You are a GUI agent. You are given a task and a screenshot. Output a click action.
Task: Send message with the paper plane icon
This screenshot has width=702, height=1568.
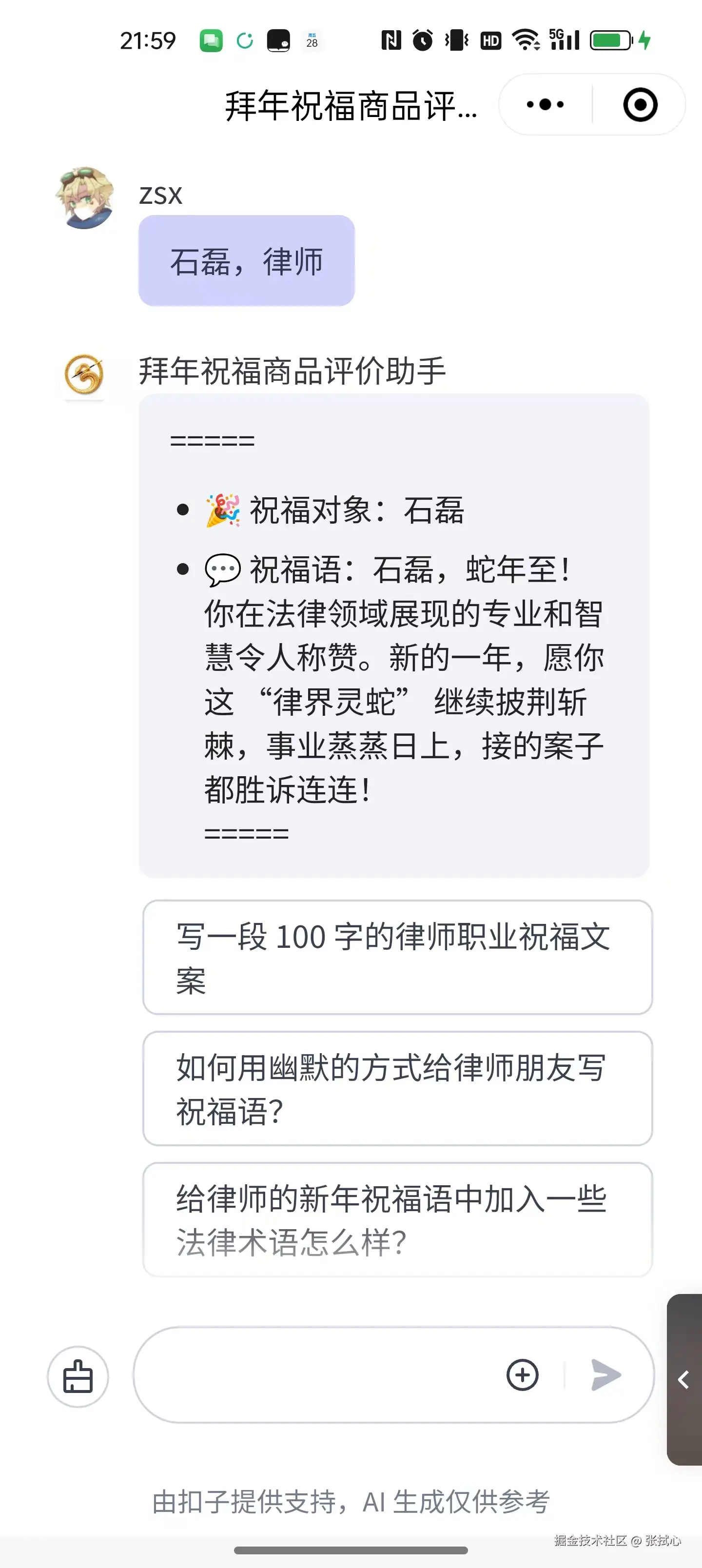pos(606,1375)
